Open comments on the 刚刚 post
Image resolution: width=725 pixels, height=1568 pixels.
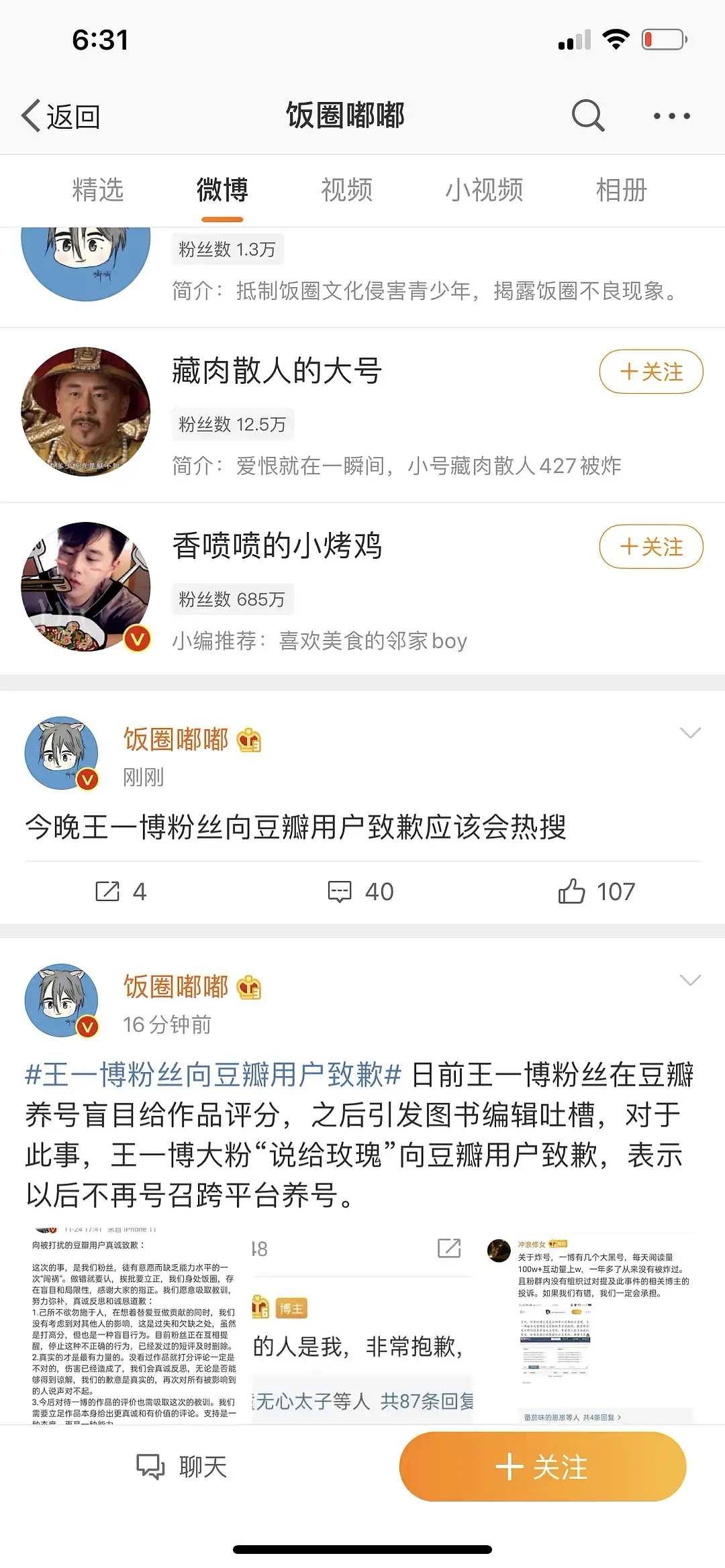coord(360,892)
